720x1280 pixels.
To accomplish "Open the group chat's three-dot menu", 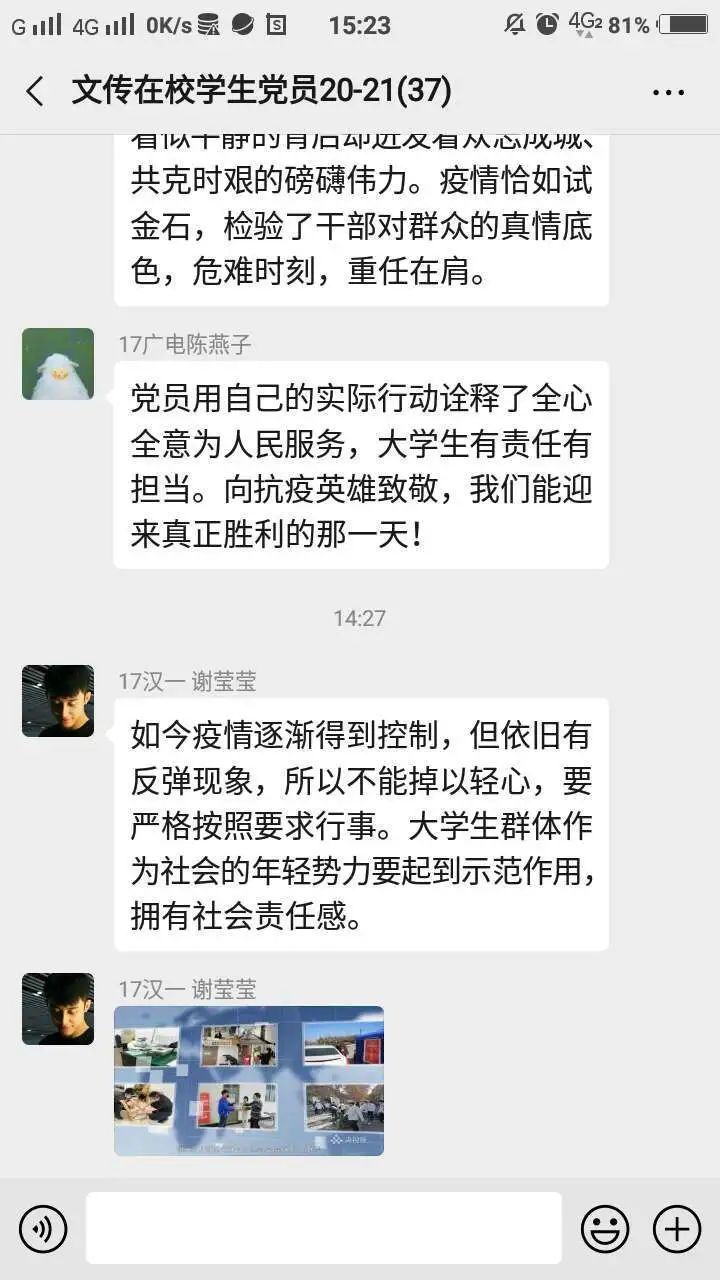I will pyautogui.click(x=668, y=93).
